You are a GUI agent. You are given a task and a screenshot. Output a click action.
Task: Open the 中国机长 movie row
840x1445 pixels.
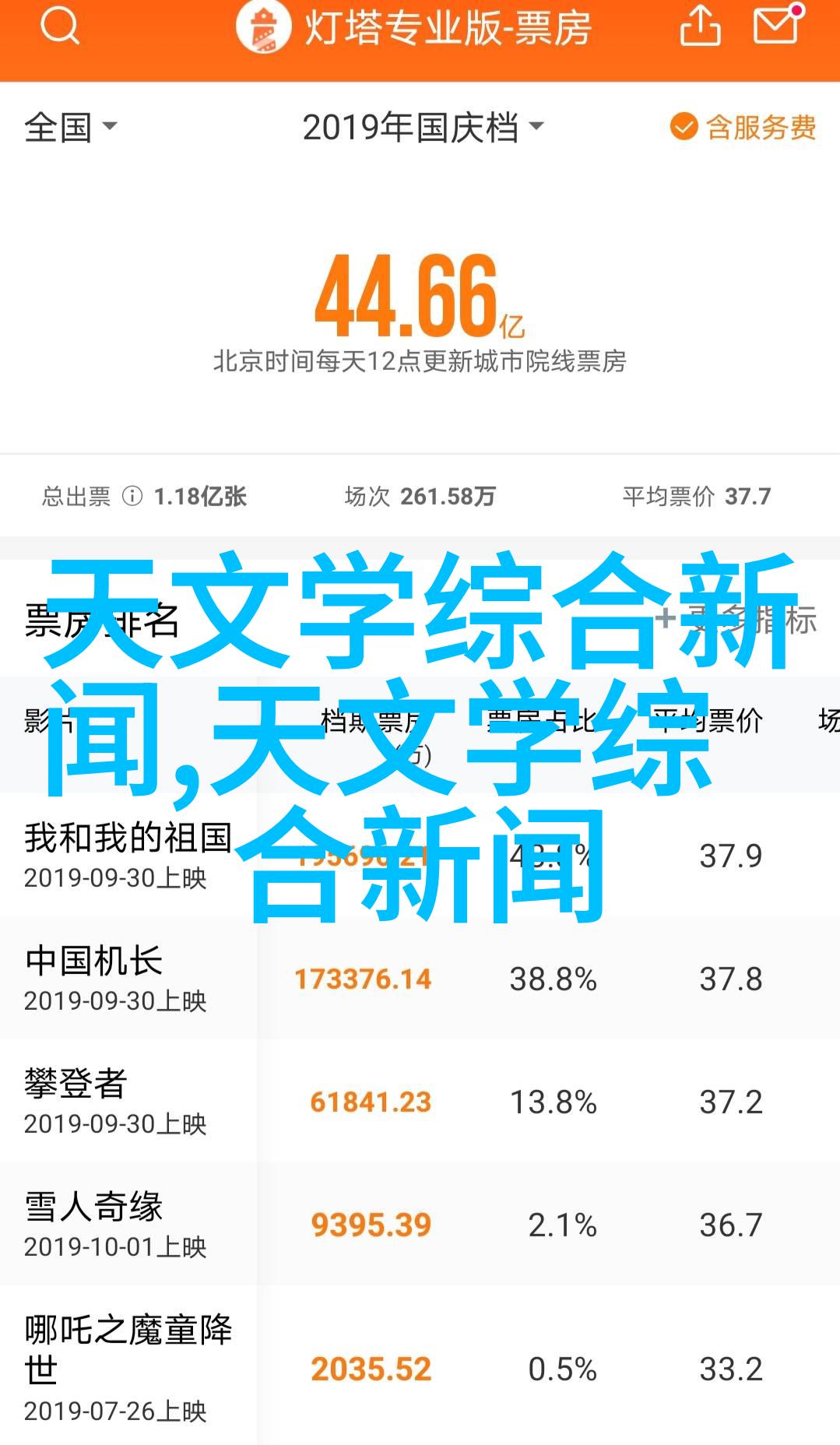pos(420,978)
